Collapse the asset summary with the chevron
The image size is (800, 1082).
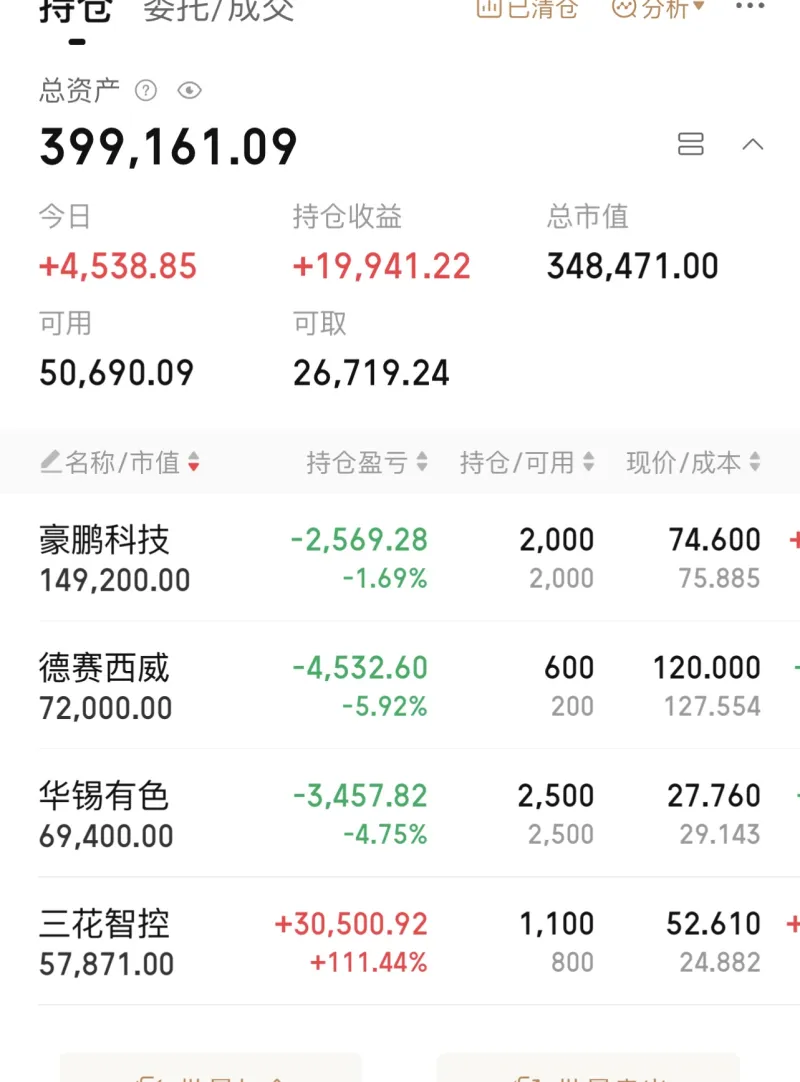point(753,144)
